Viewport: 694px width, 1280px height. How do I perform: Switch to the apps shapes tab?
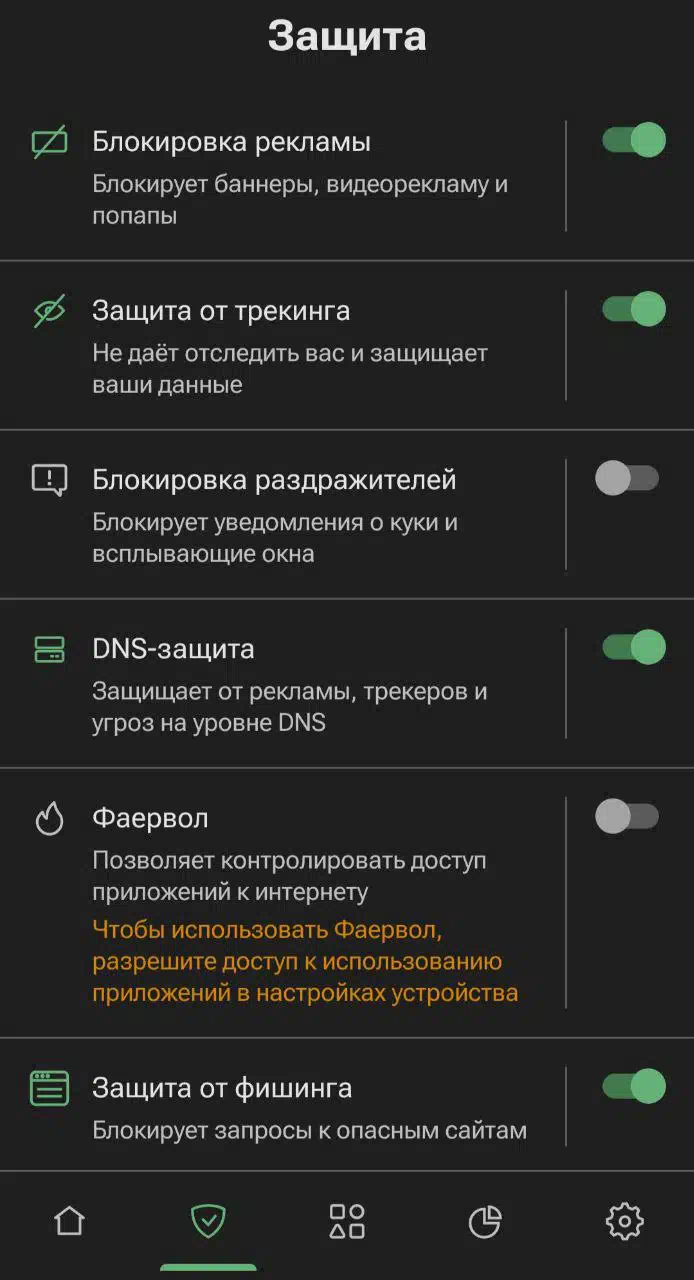[347, 1221]
